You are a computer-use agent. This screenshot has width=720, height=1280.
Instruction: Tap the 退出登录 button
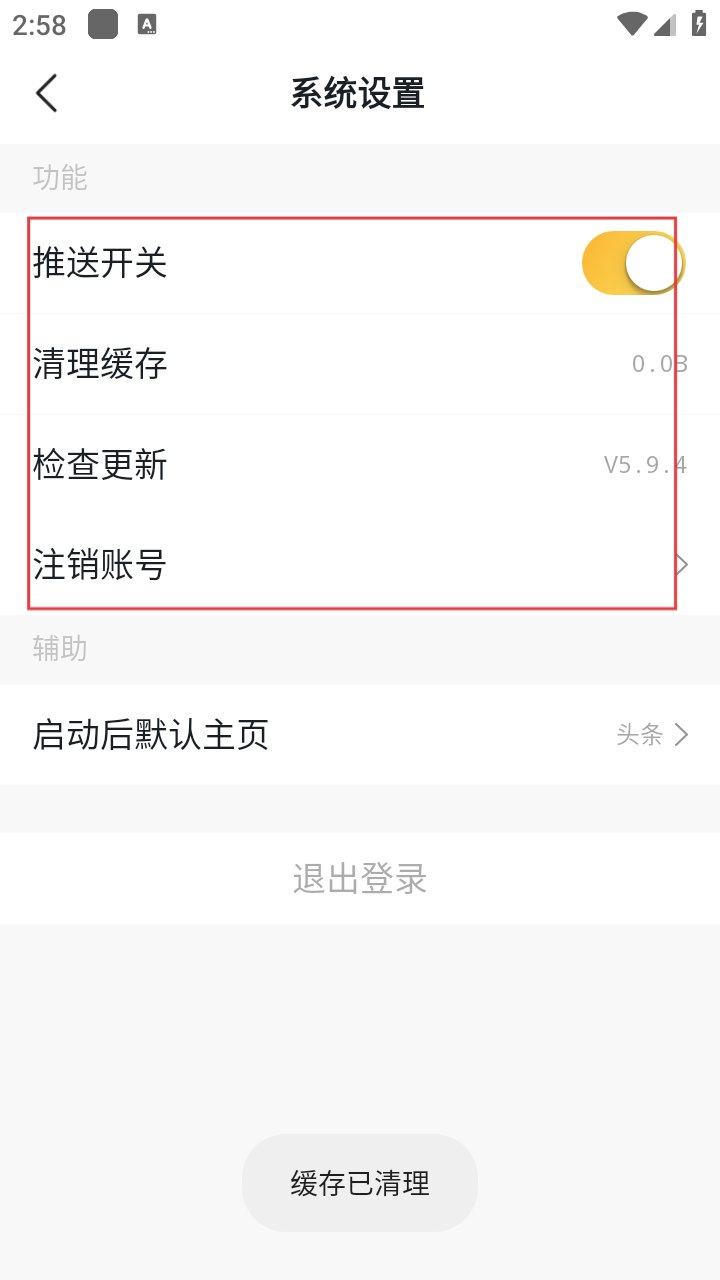360,879
